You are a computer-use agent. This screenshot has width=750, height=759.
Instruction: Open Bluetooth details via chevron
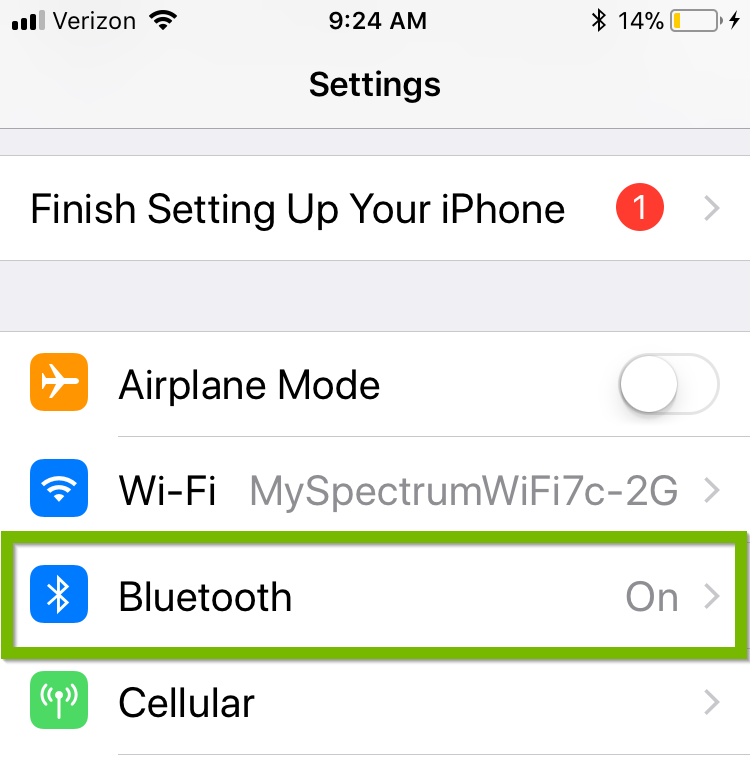[712, 596]
